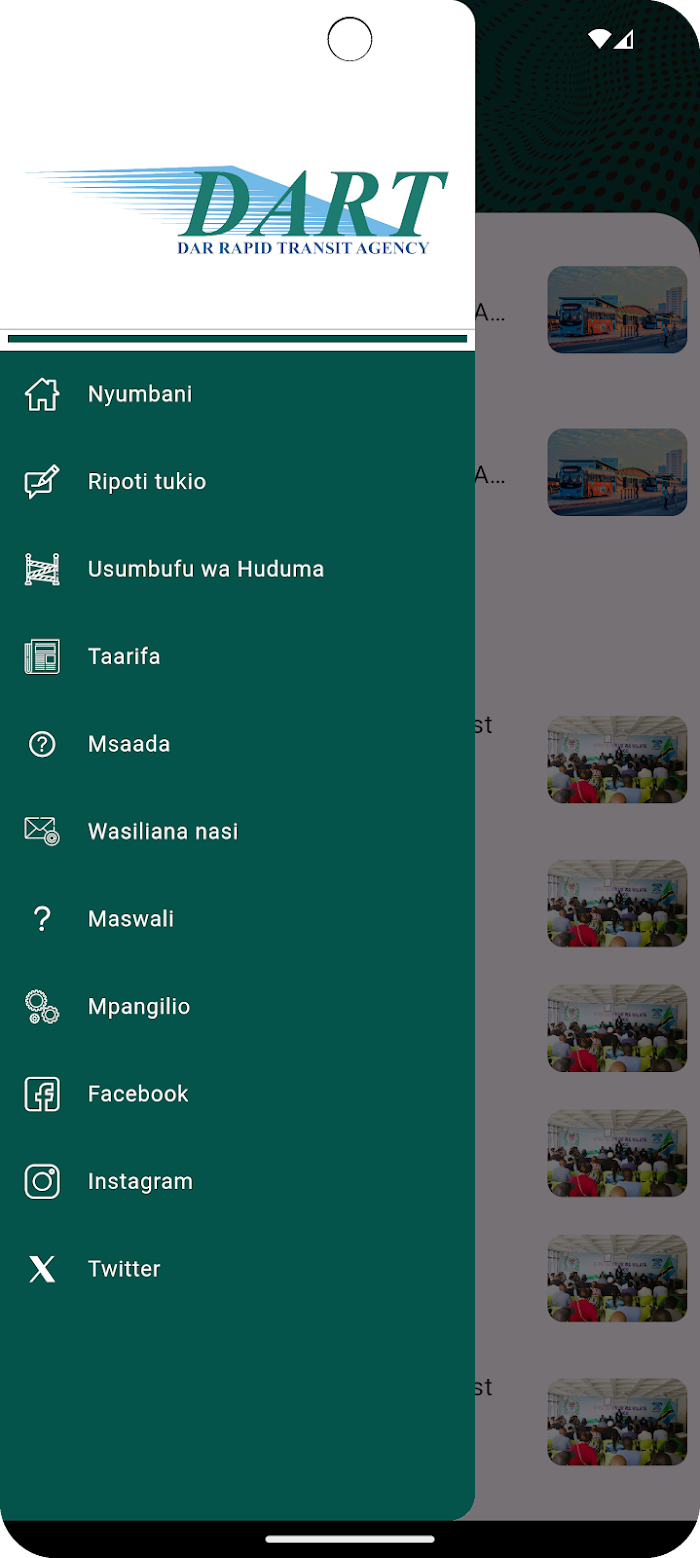Select Wasiliana nasi contact option
700x1558 pixels.
pos(237,832)
